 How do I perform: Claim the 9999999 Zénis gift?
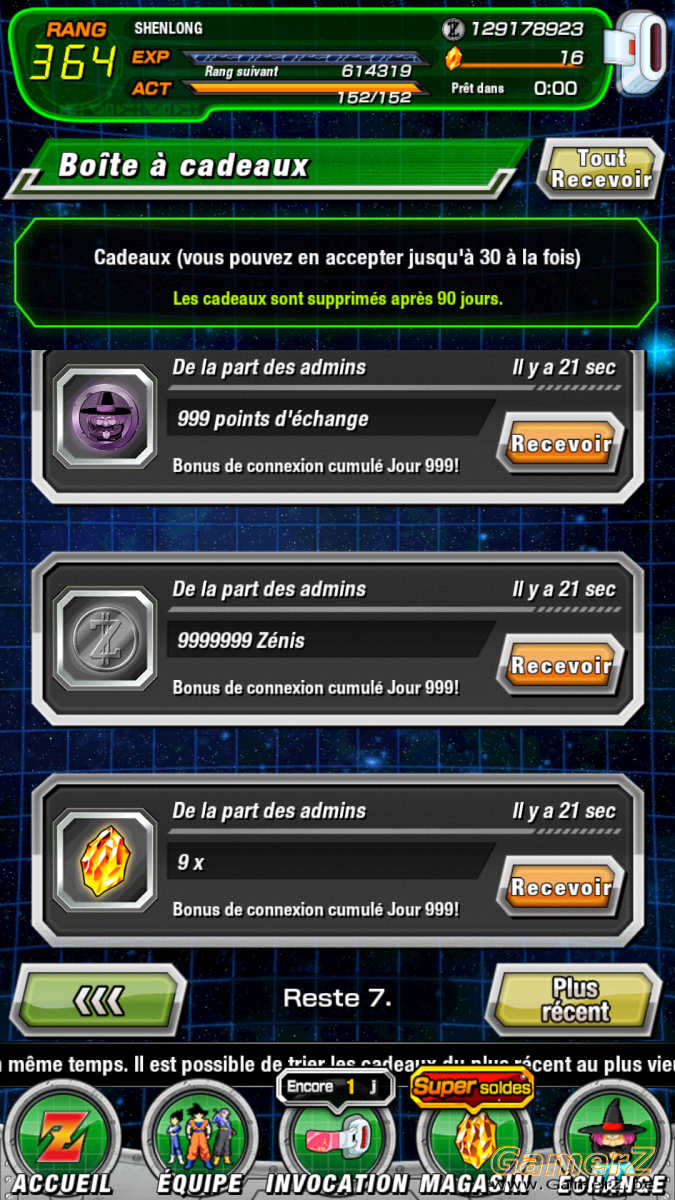[x=561, y=664]
